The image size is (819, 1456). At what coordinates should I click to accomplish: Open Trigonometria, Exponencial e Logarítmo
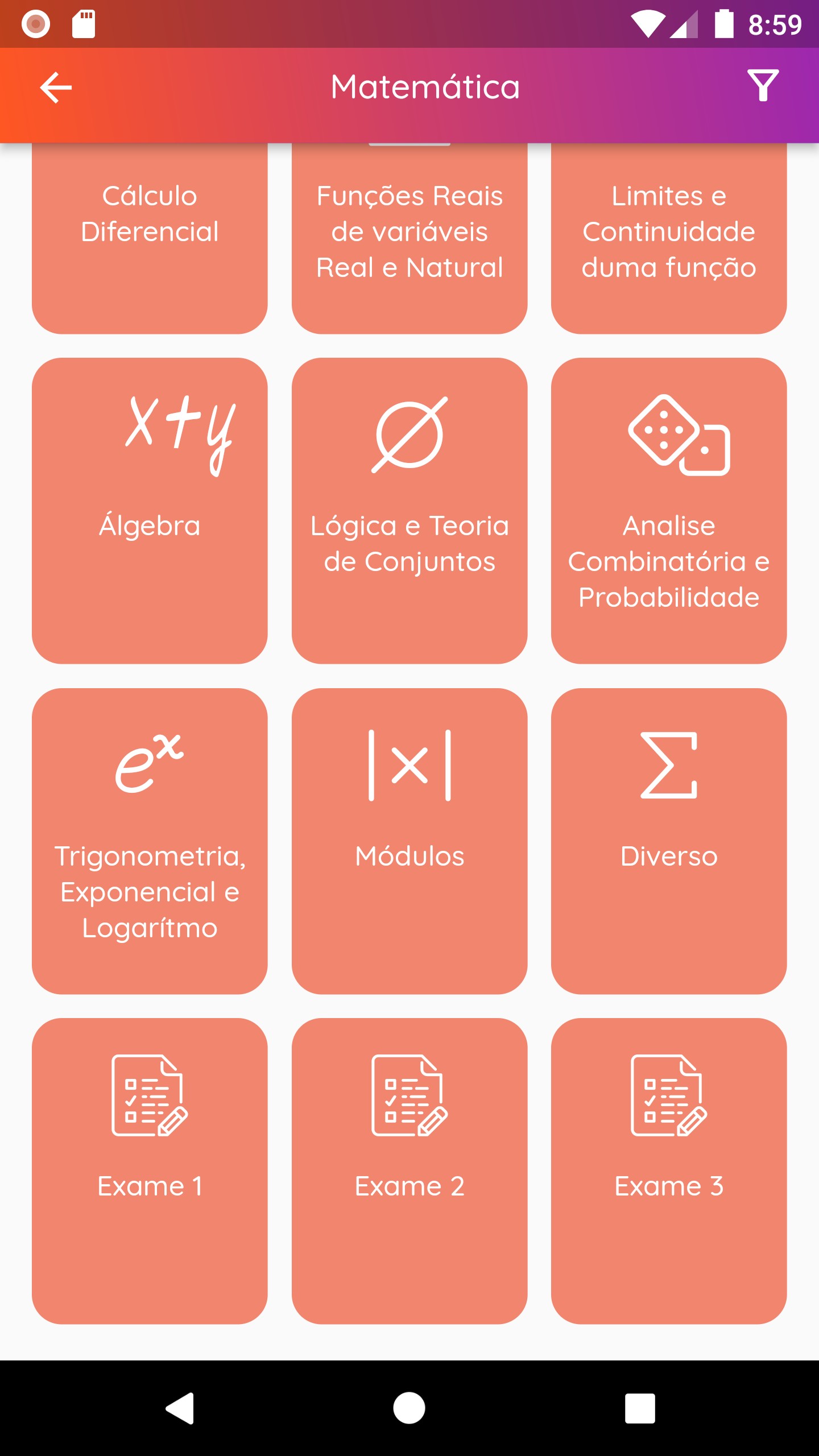click(150, 841)
